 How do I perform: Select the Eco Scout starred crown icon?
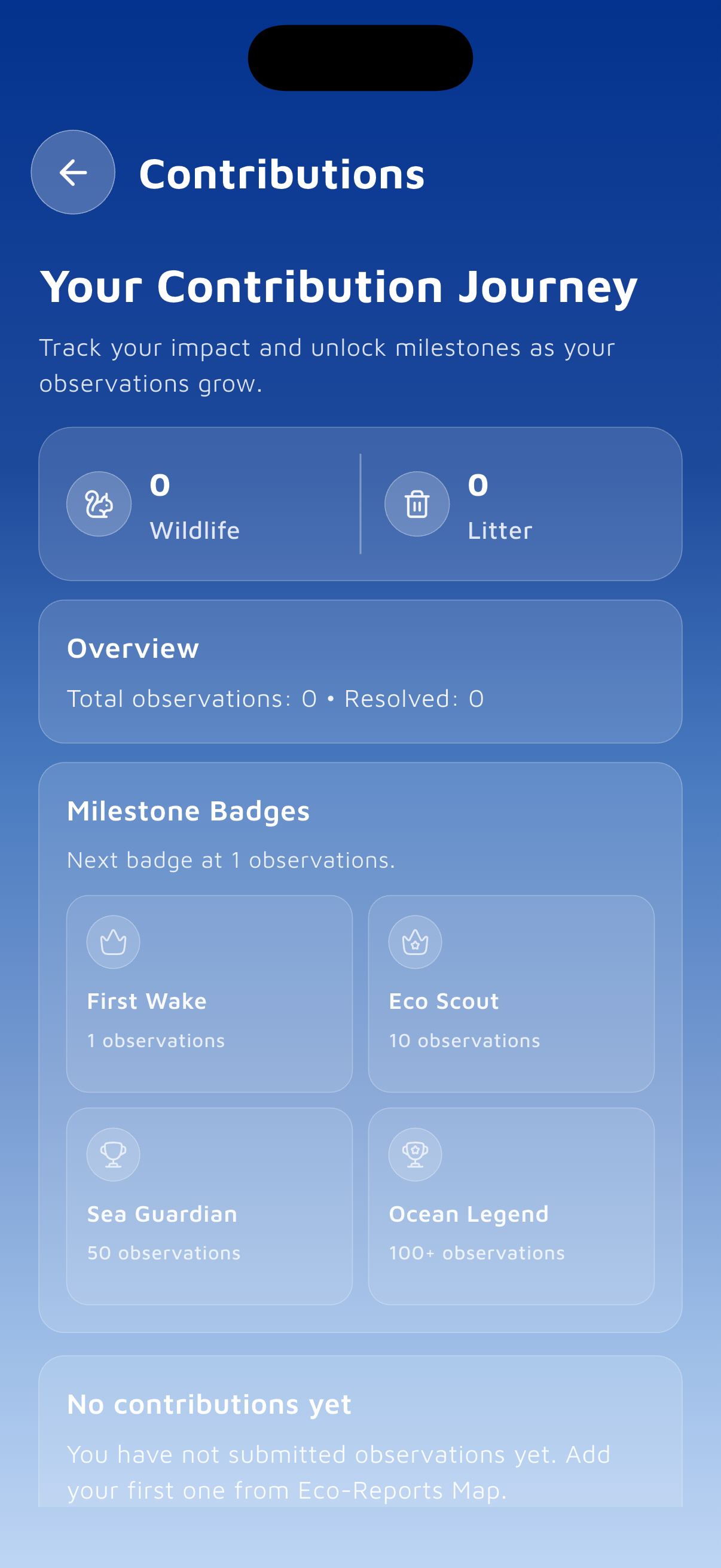point(414,941)
